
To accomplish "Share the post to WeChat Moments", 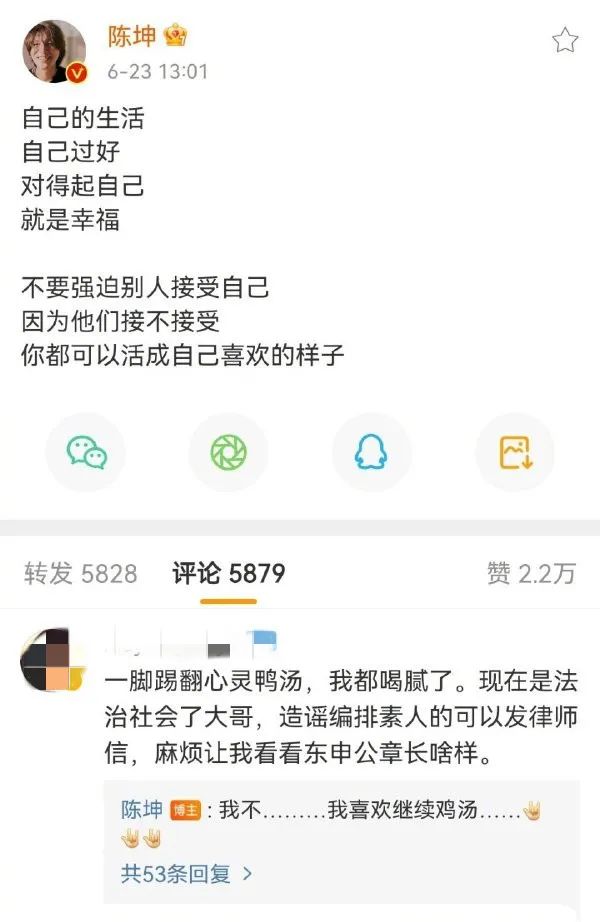I will coord(228,453).
